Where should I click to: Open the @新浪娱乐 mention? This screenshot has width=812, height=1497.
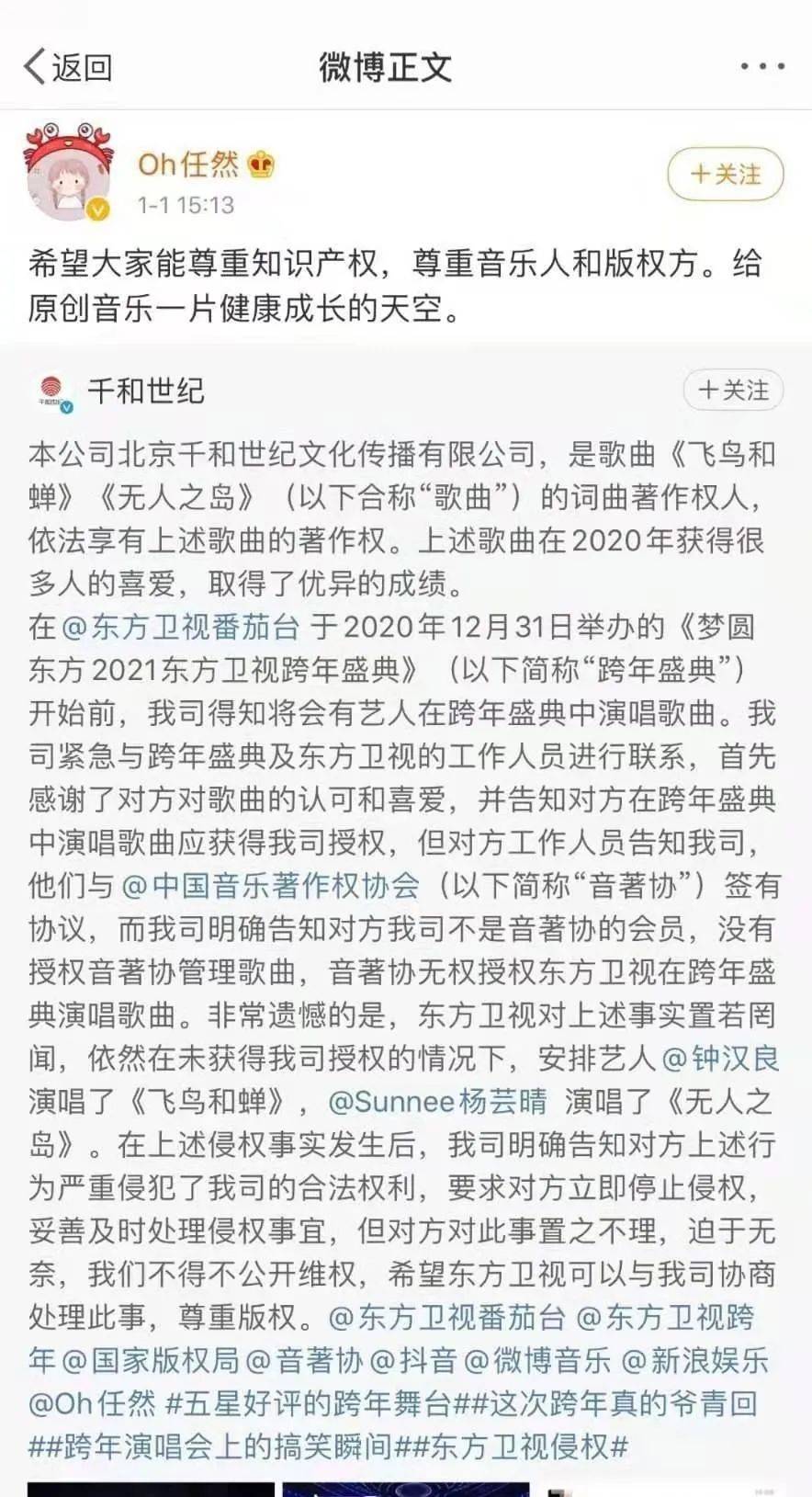coord(695,1360)
